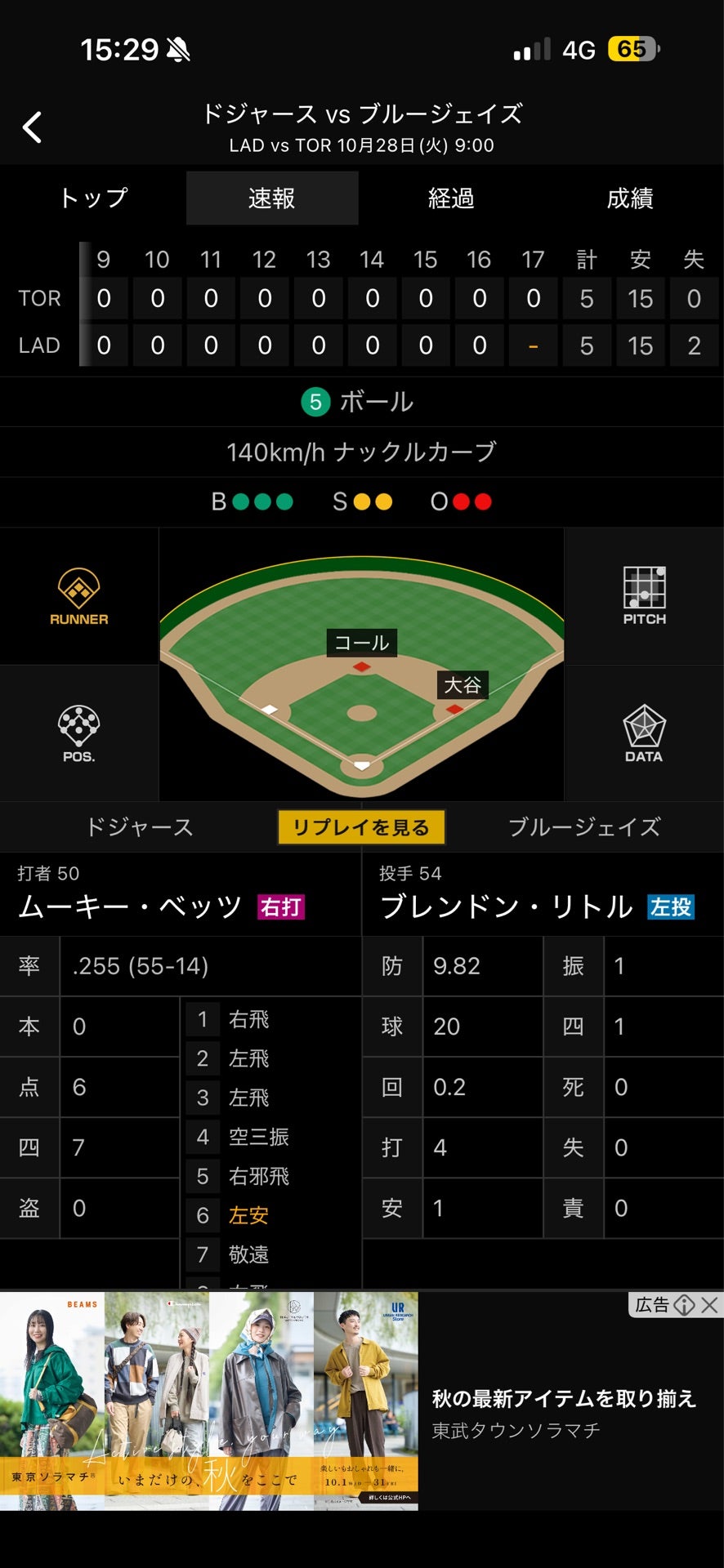Select the ブルージェイズ team tab
724x1568 pixels.
583,827
